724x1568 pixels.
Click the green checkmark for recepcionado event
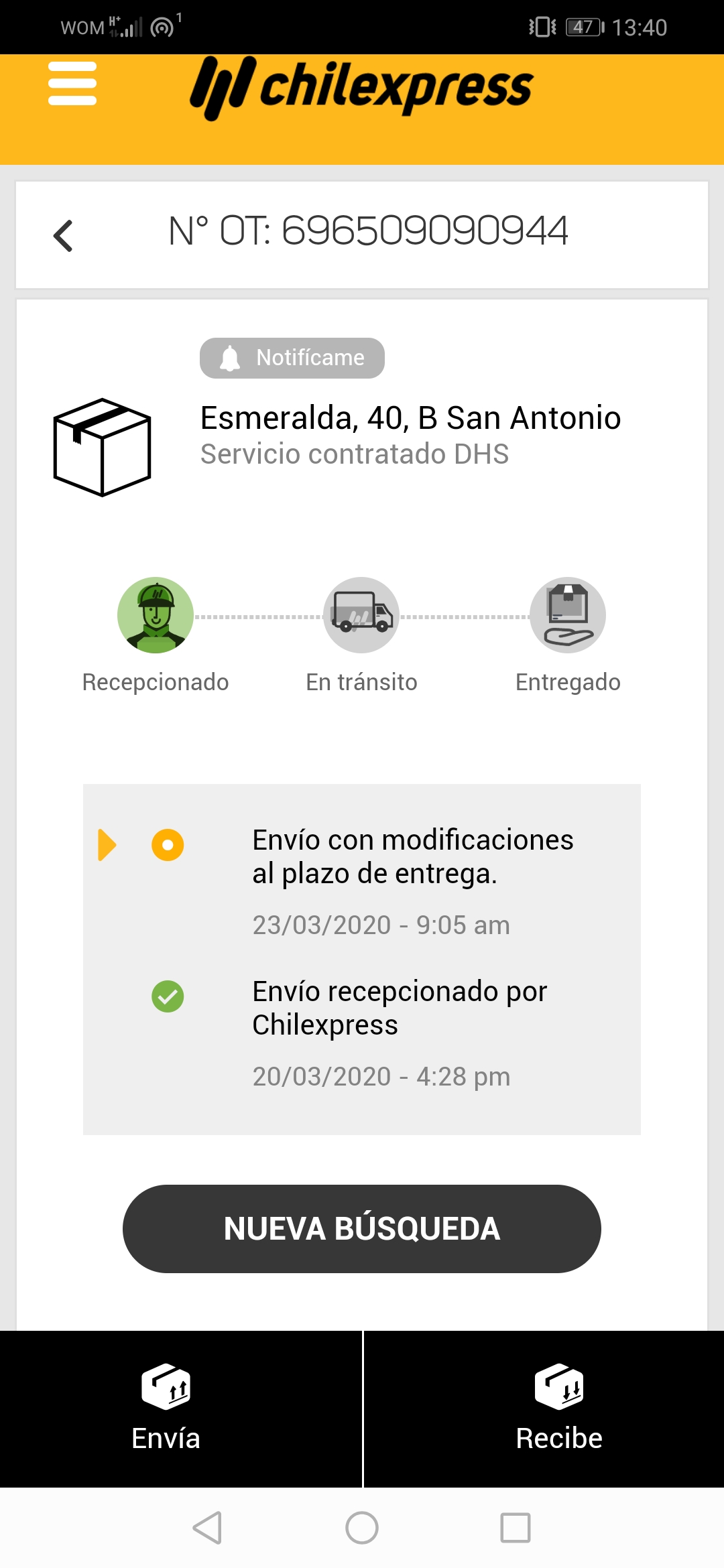pyautogui.click(x=167, y=997)
